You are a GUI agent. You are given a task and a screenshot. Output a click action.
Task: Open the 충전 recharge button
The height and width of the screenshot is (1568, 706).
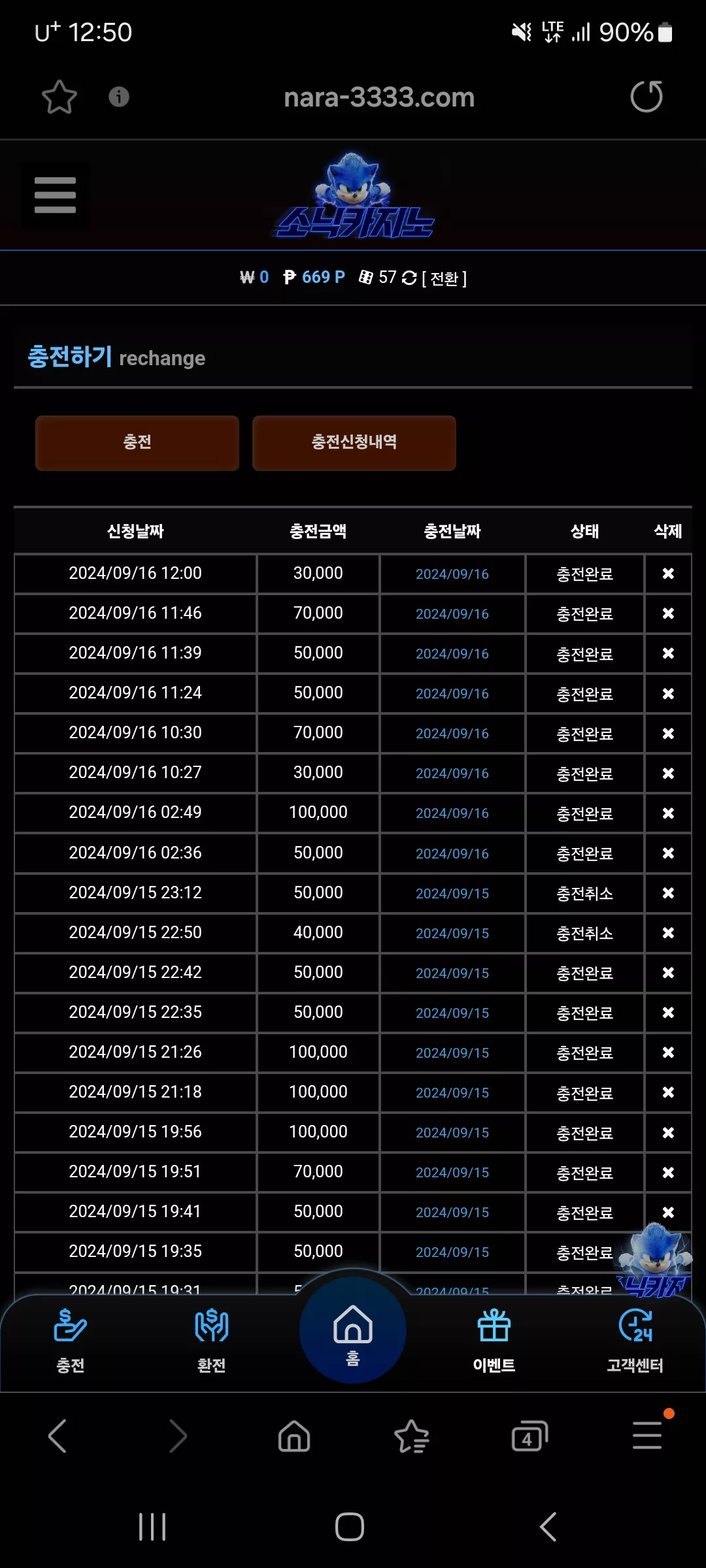(x=137, y=443)
